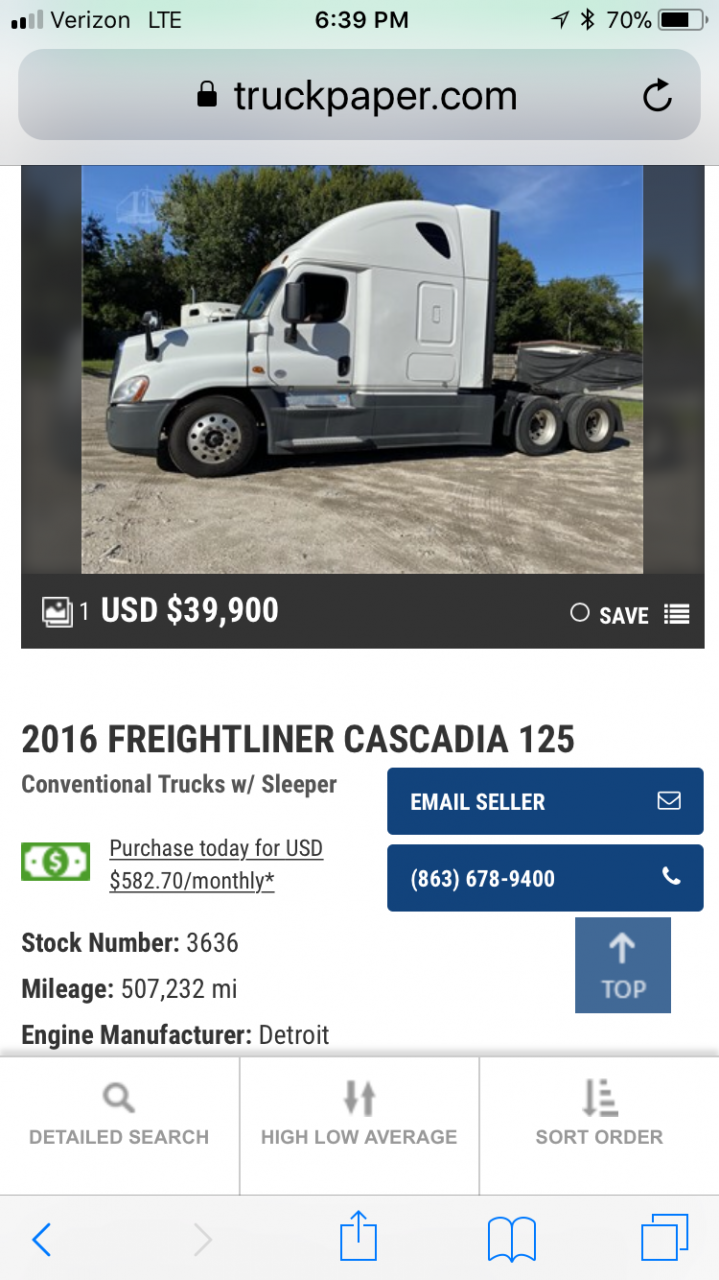Viewport: 719px width, 1280px height.
Task: Email the seller
Action: [x=545, y=801]
